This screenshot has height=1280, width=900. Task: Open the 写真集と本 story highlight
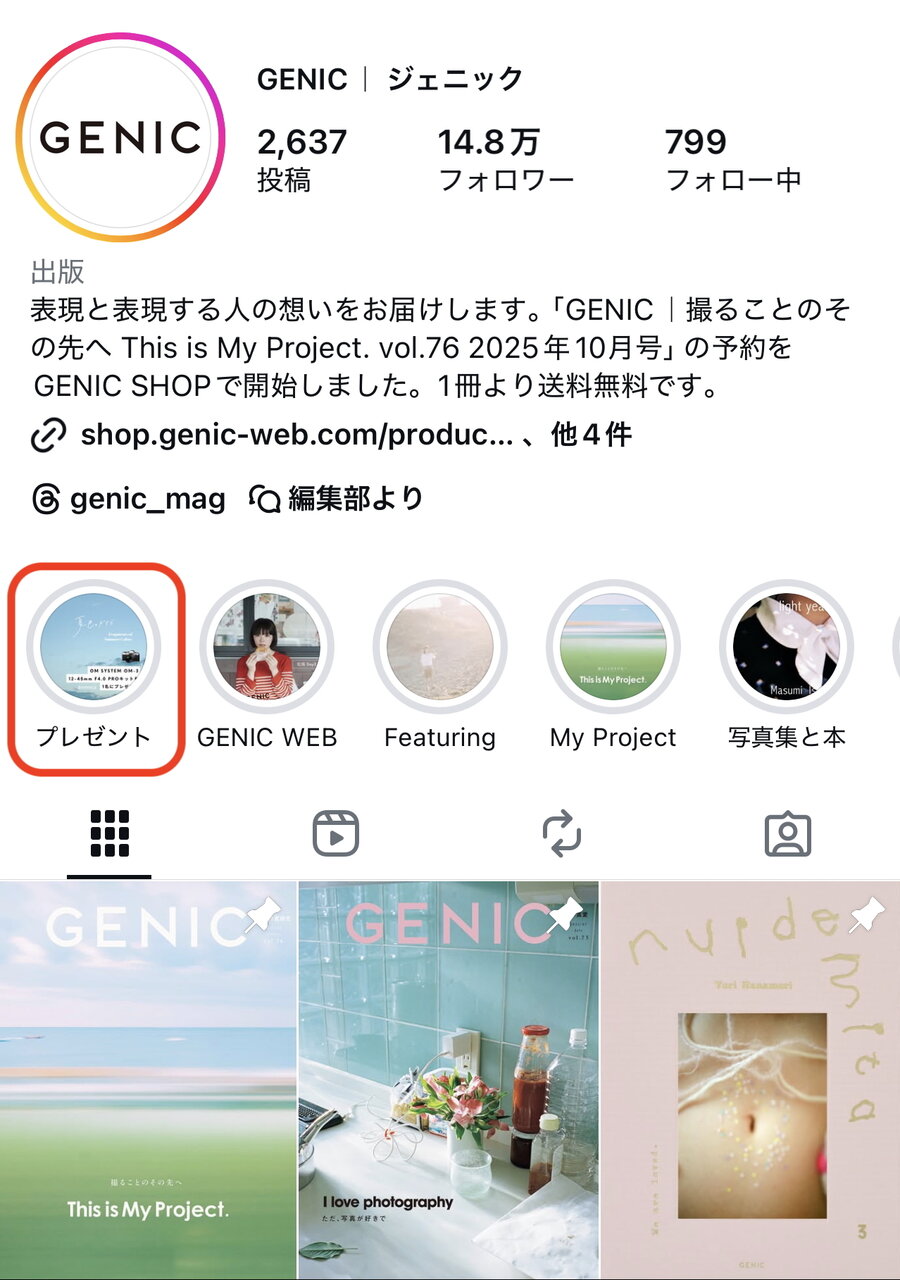click(x=786, y=647)
